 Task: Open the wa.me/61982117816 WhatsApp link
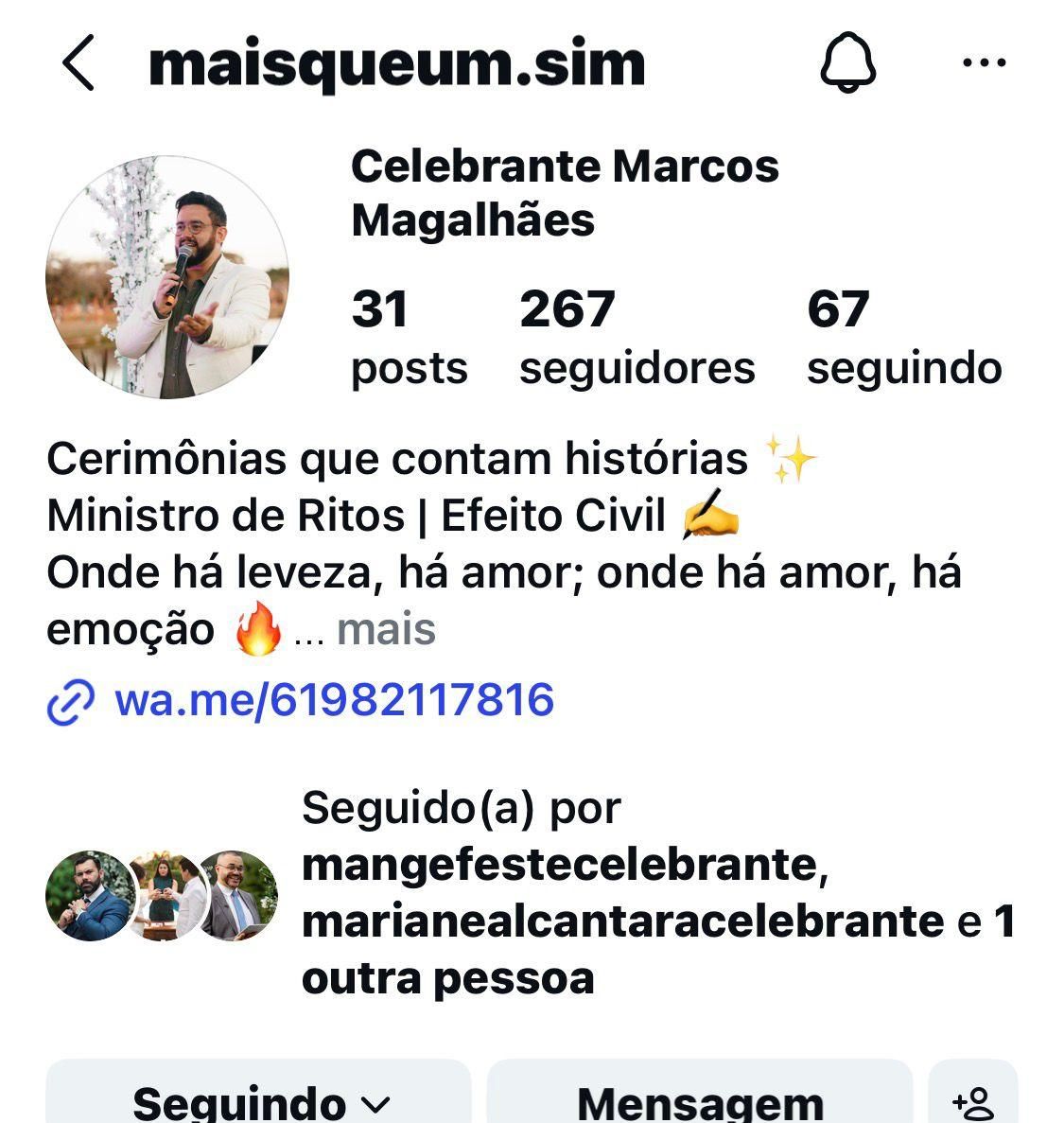tap(333, 700)
